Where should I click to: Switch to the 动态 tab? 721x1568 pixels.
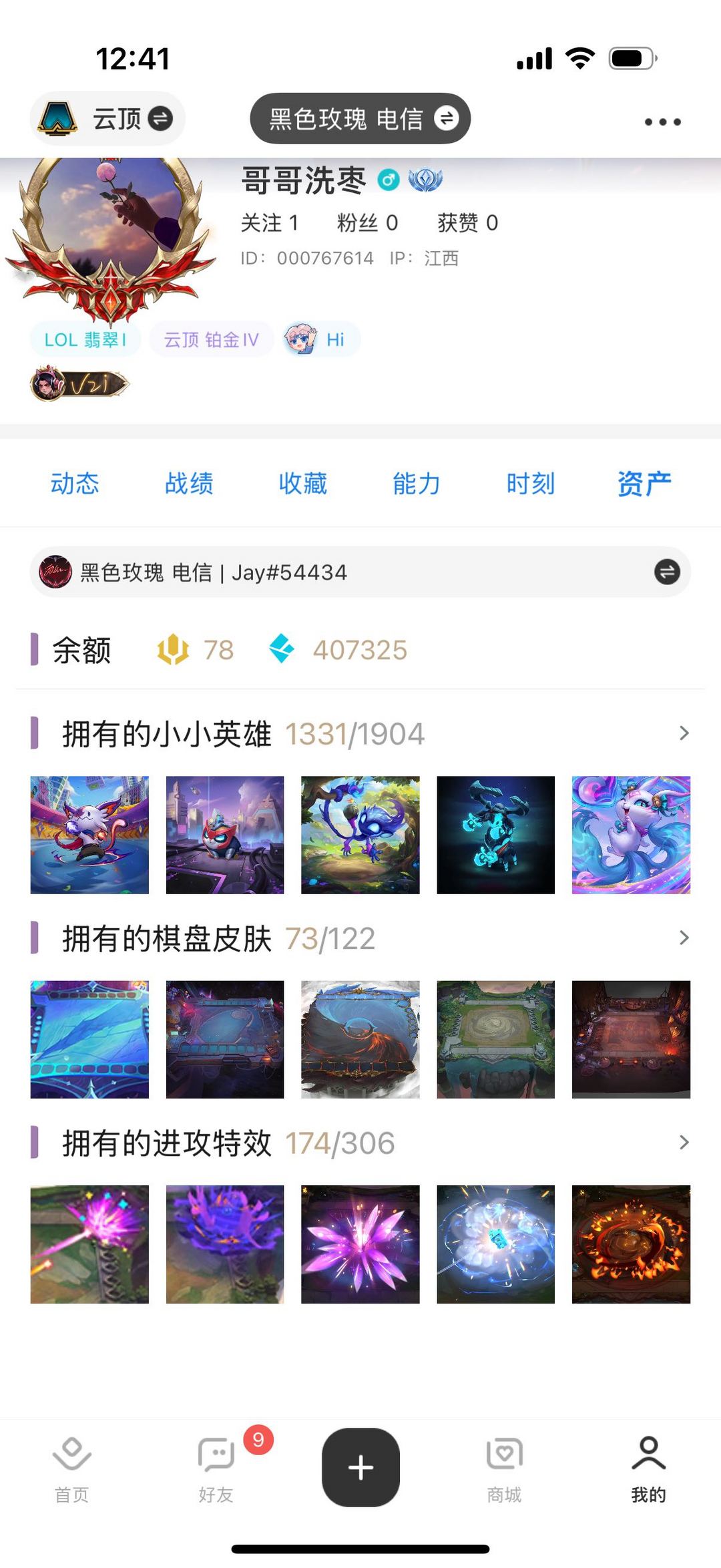[75, 483]
